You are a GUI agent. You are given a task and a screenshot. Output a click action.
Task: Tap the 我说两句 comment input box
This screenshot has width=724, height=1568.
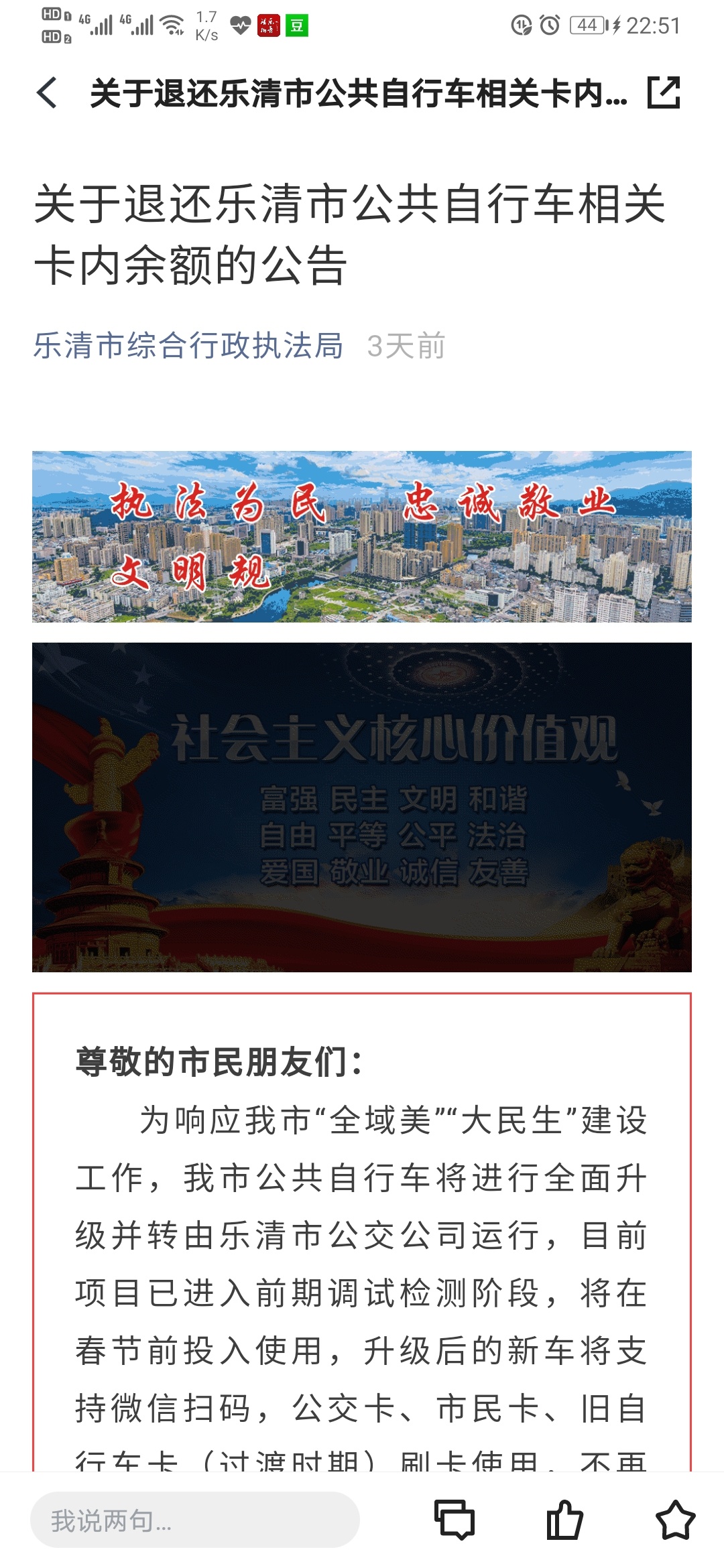point(194,1520)
